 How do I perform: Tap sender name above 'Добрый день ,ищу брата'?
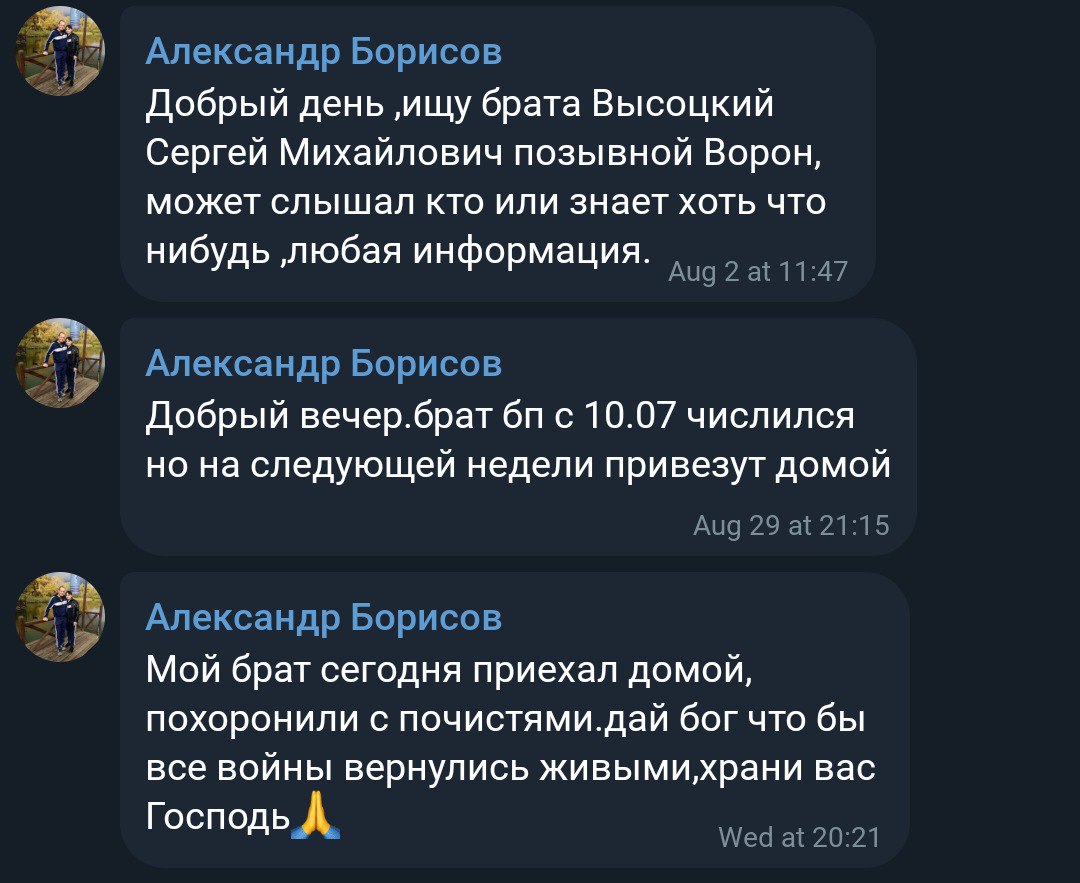click(323, 51)
